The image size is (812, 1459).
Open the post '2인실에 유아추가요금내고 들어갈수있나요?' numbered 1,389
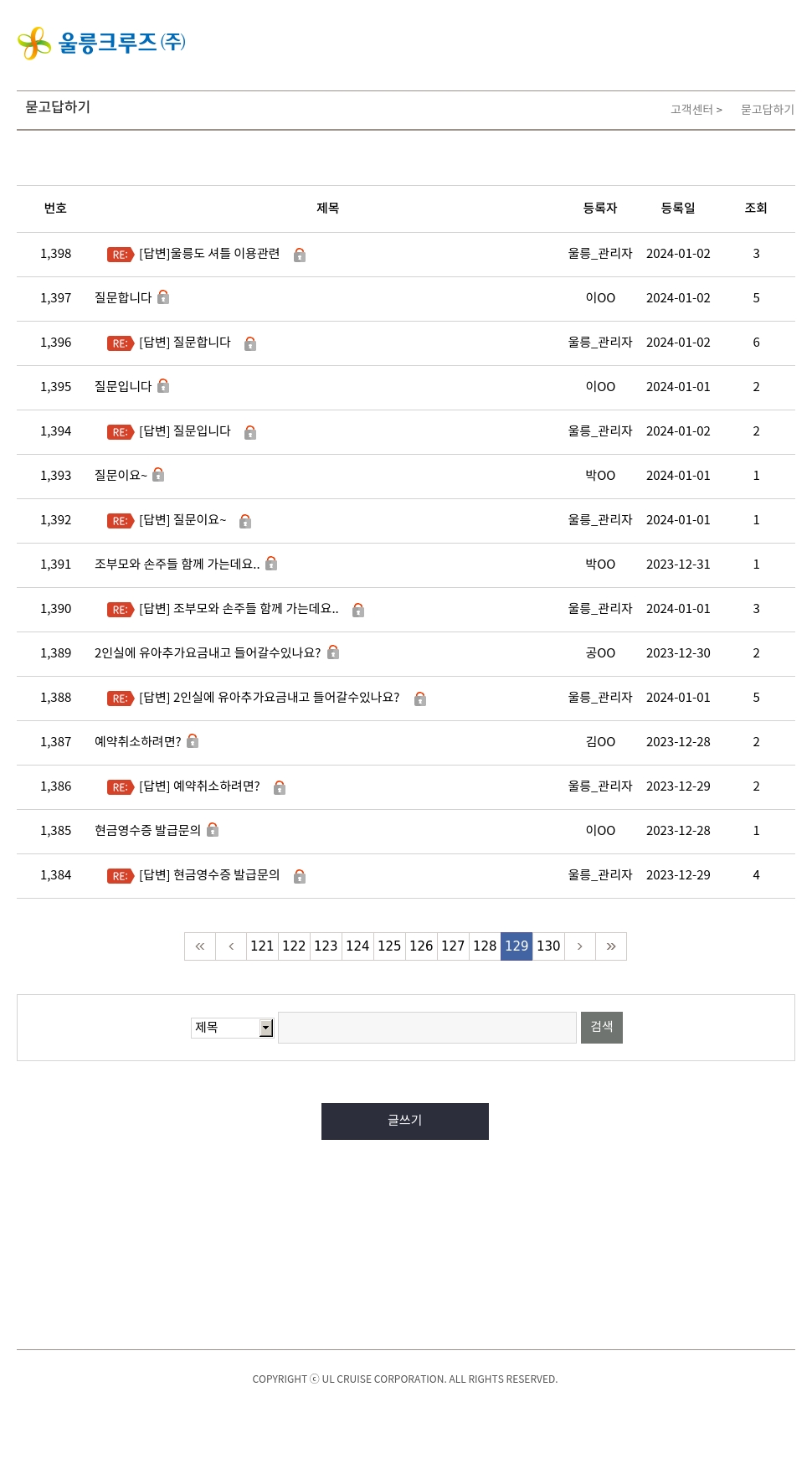pyautogui.click(x=208, y=653)
